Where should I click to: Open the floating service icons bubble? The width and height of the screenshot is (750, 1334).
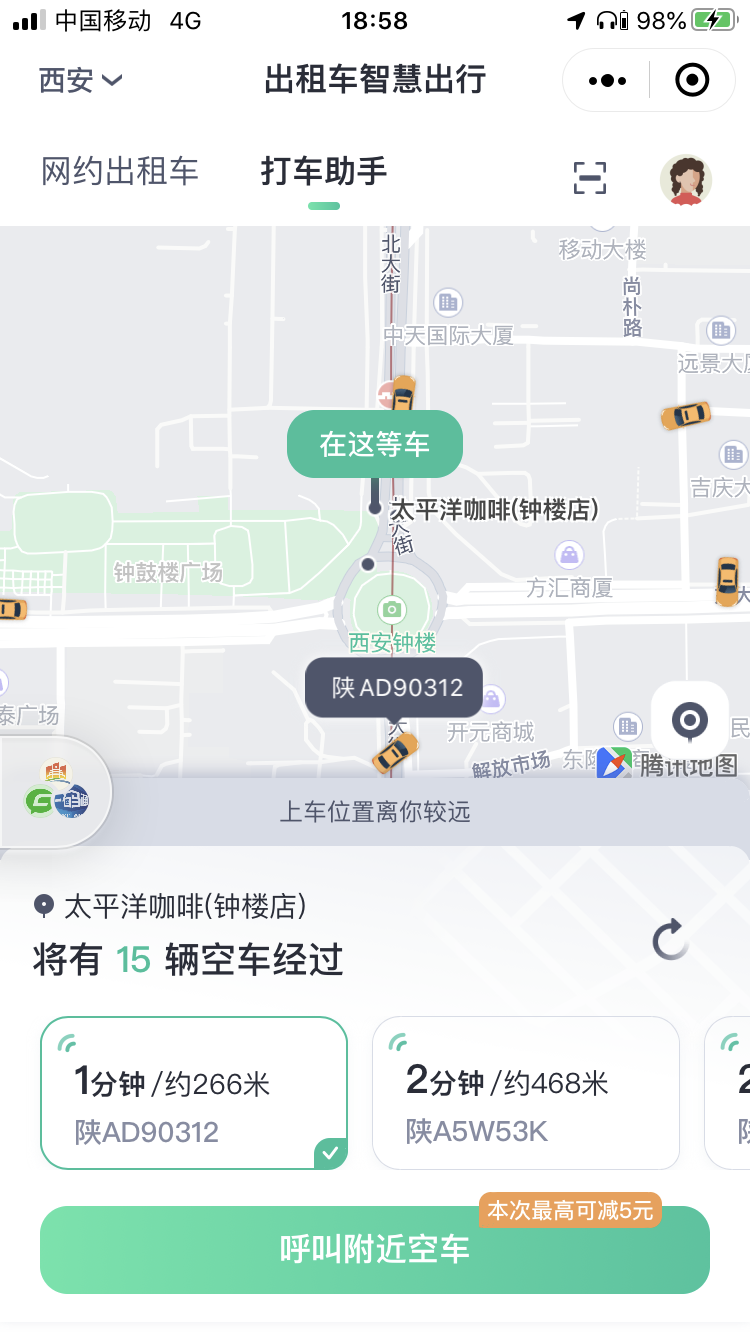pos(56,790)
